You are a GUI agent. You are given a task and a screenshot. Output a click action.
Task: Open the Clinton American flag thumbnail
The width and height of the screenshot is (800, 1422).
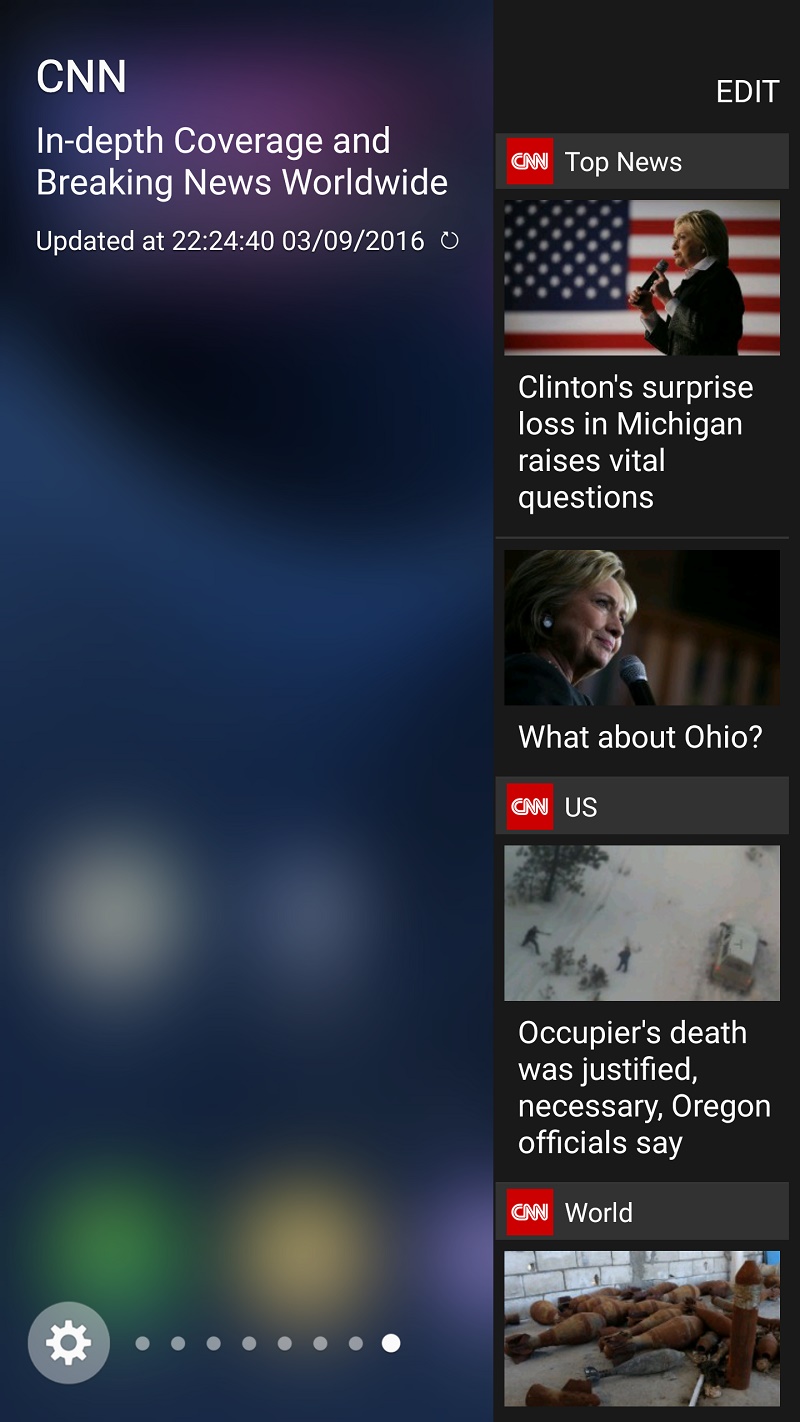(641, 276)
